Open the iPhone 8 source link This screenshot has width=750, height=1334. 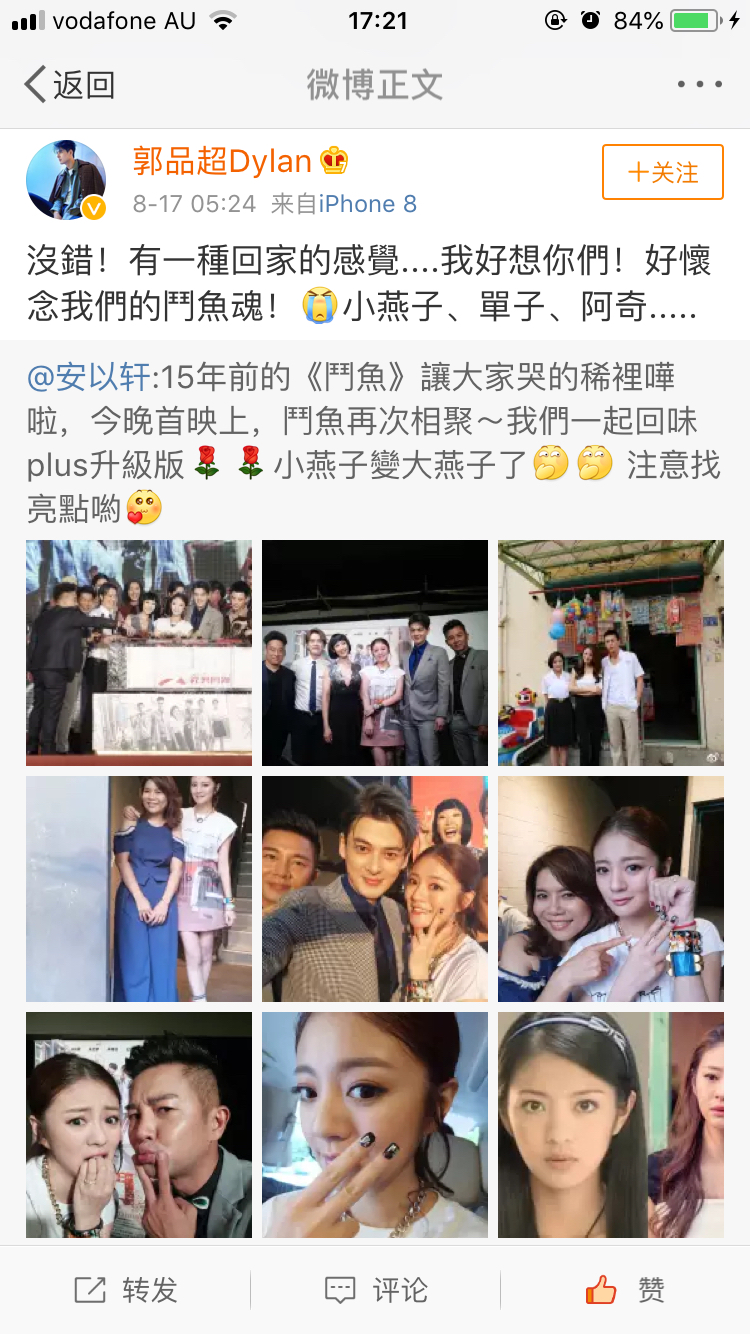point(367,204)
